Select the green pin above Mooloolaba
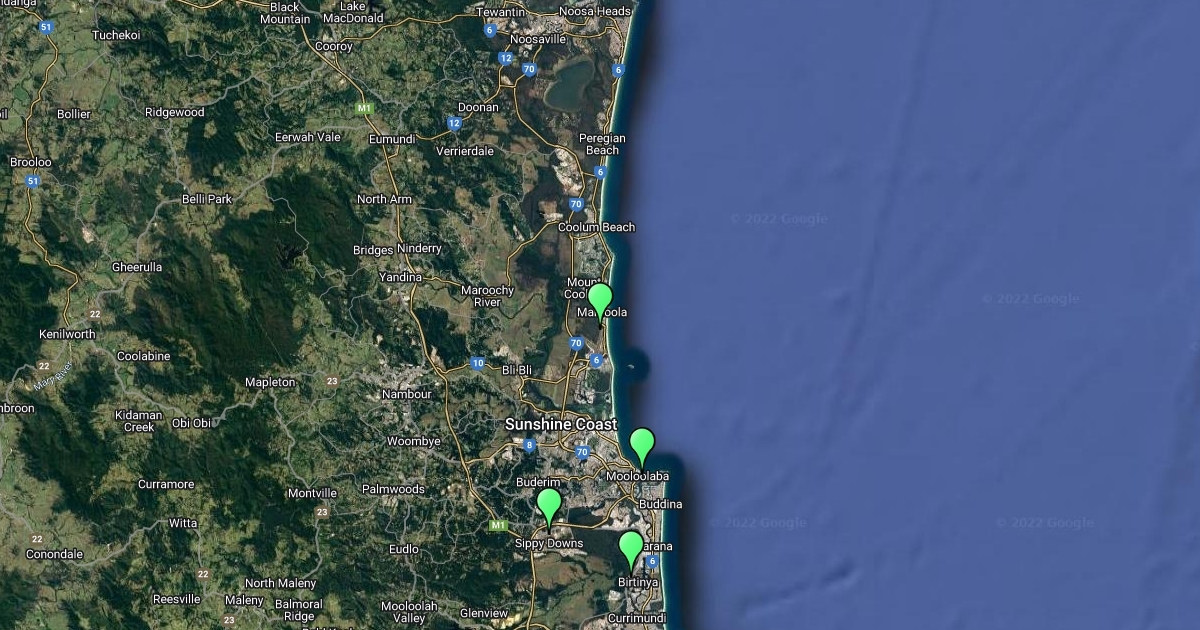This screenshot has height=630, width=1200. (x=642, y=444)
